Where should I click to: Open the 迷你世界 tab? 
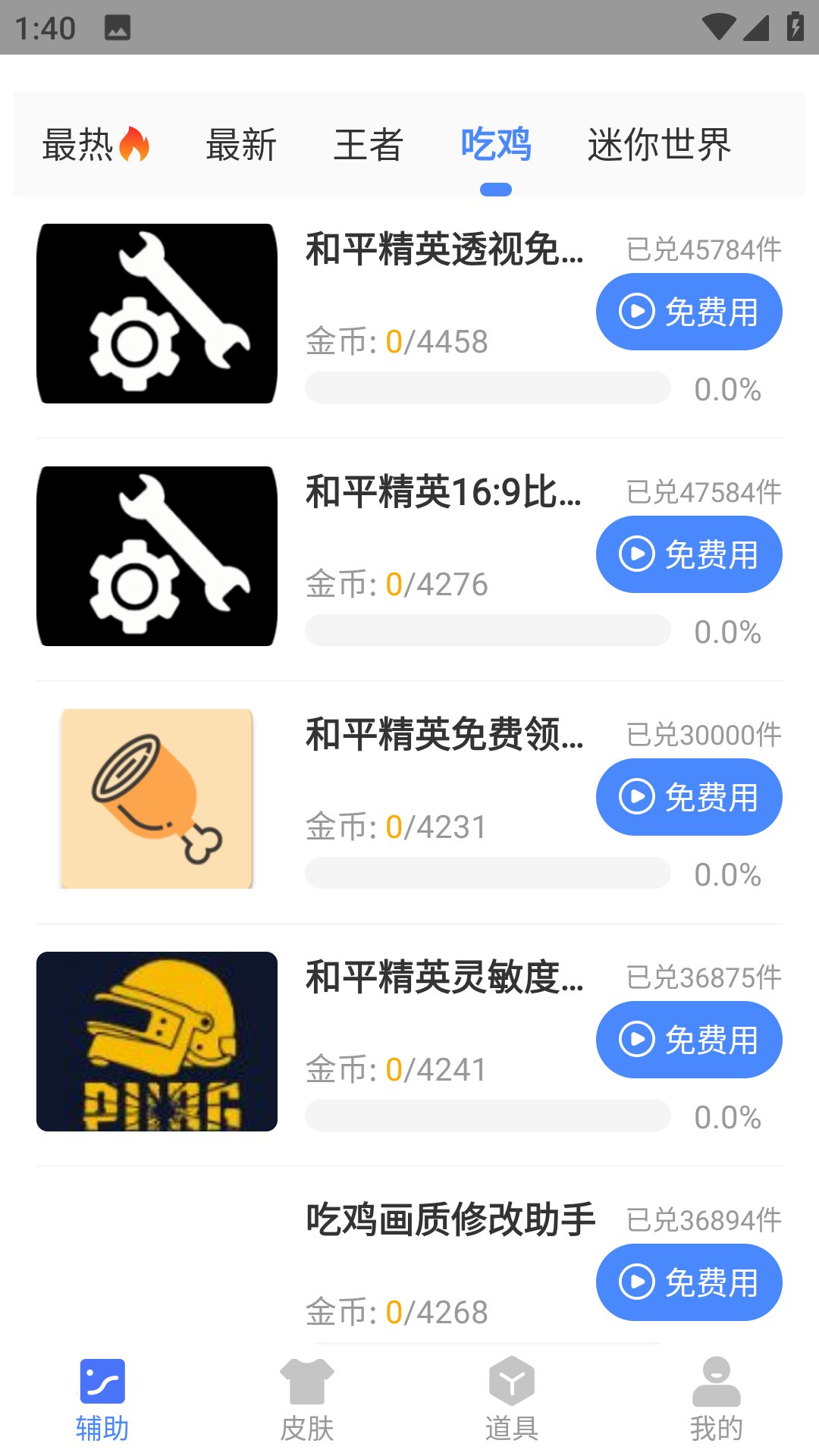click(659, 146)
